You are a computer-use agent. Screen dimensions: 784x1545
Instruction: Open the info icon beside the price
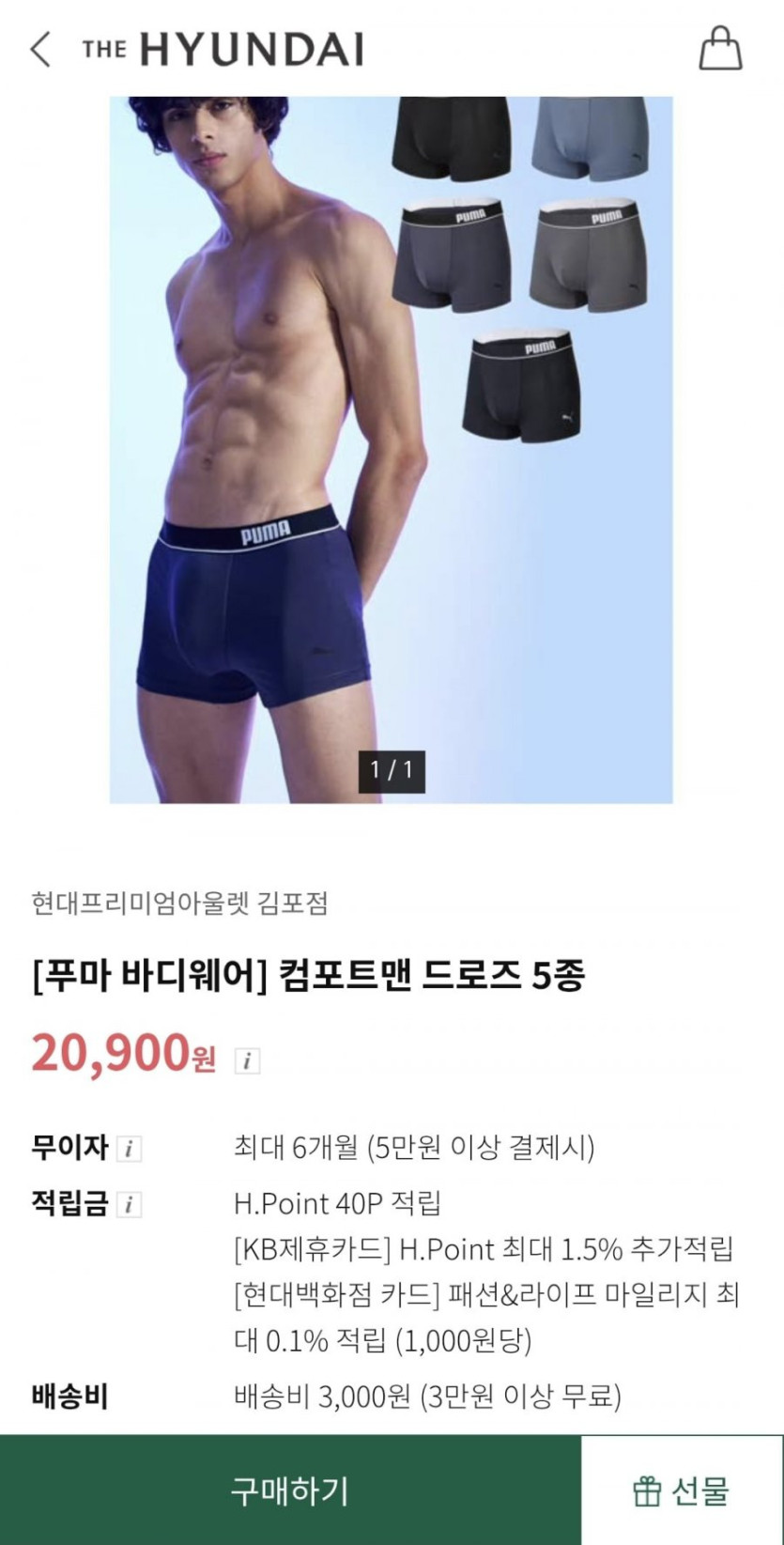247,1061
